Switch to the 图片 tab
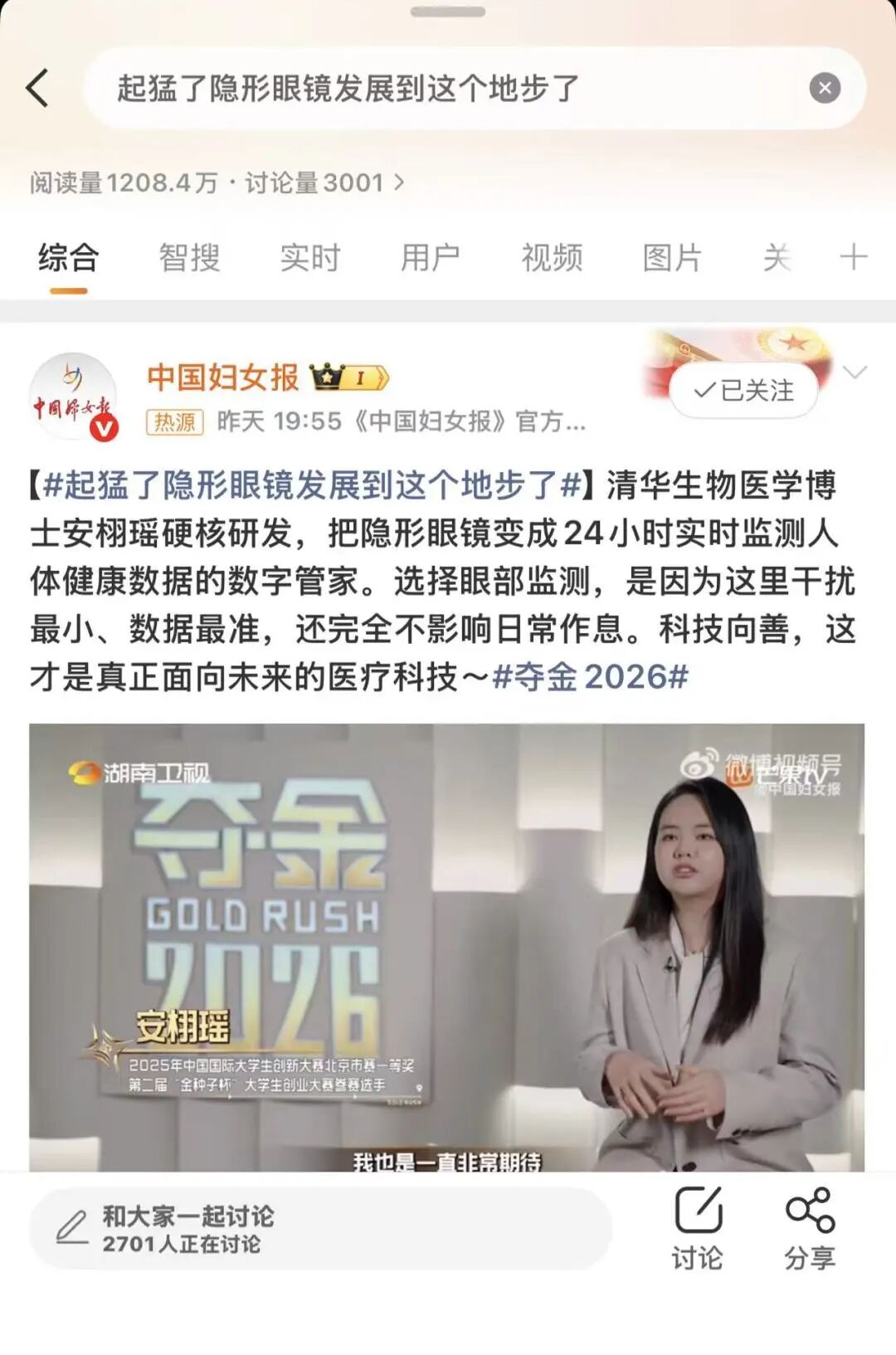 672,258
